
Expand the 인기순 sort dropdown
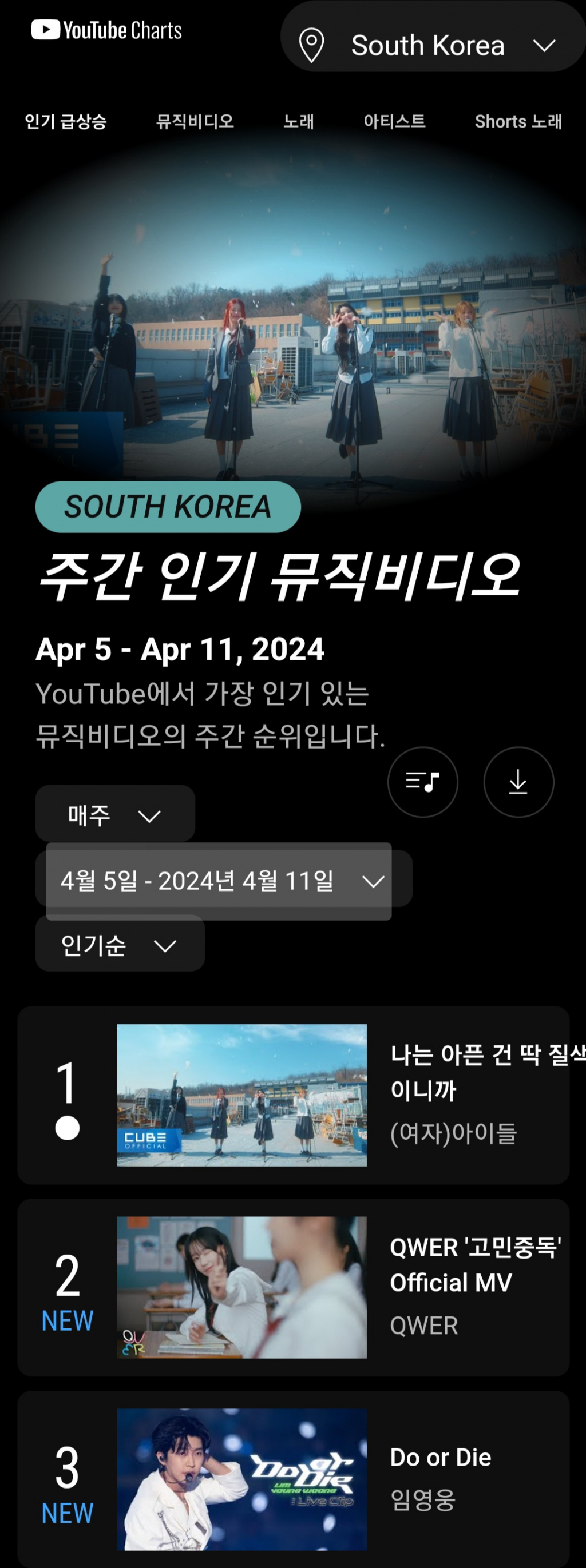[x=120, y=945]
